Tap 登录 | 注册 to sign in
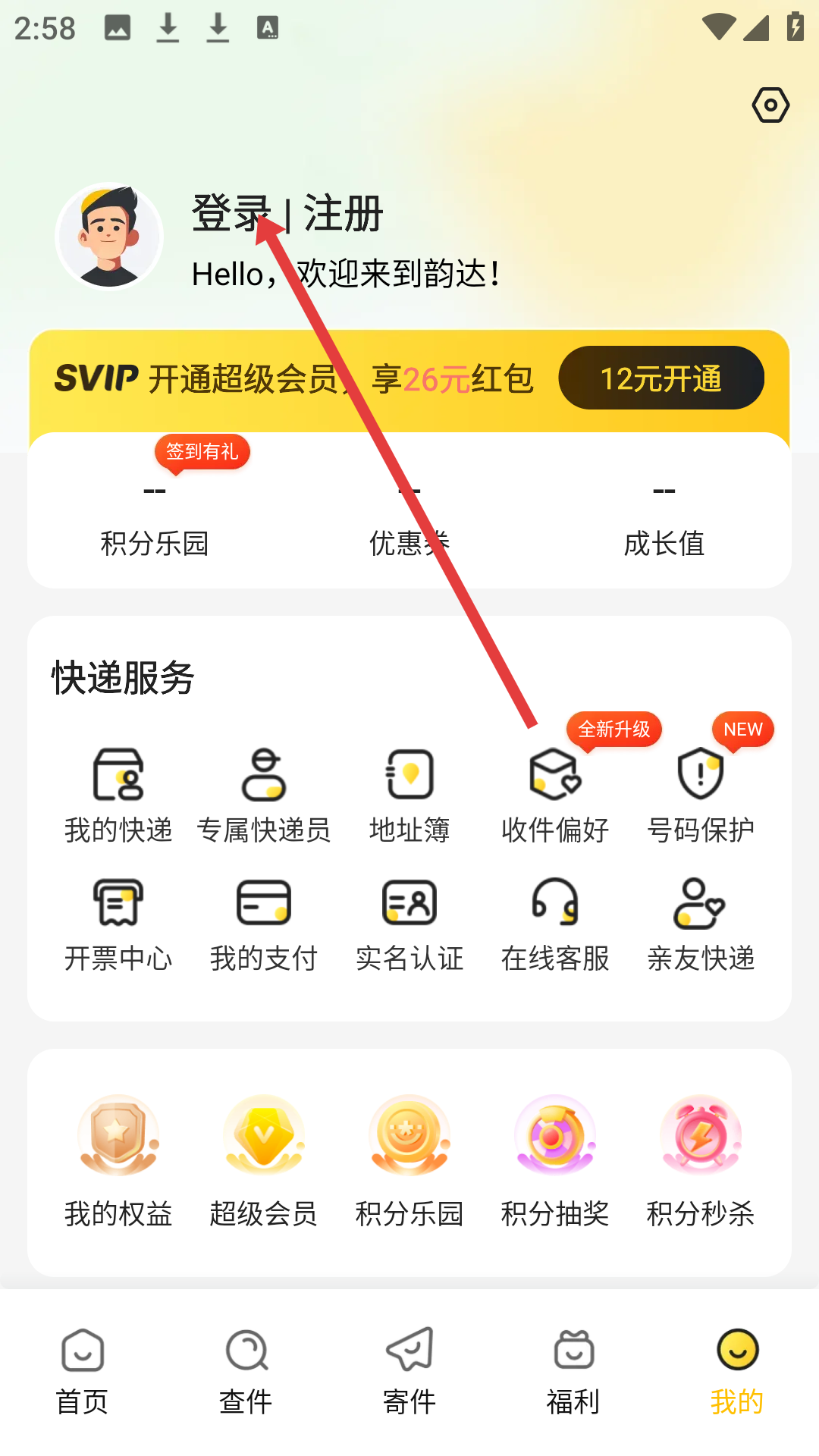This screenshot has width=819, height=1456. click(x=287, y=214)
